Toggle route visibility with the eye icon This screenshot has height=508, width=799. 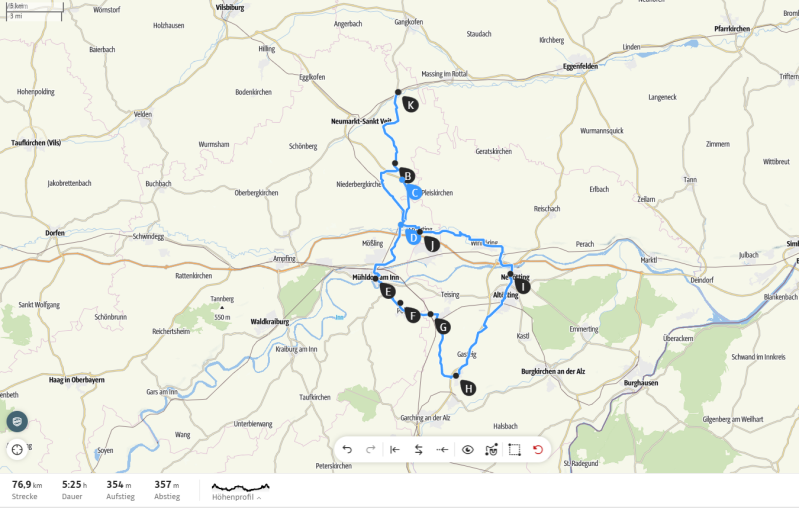(x=467, y=449)
